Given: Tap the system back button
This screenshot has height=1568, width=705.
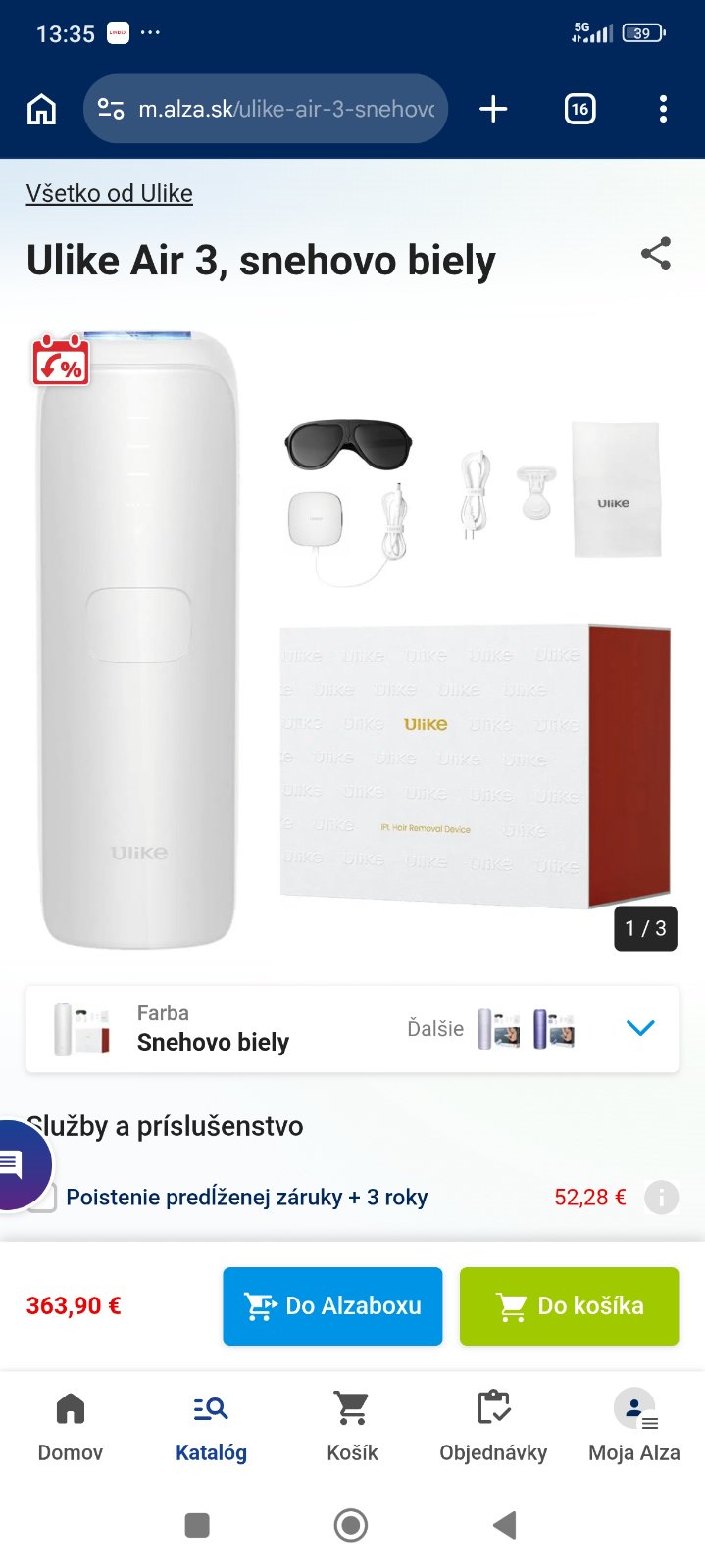Looking at the screenshot, I should [504, 1525].
